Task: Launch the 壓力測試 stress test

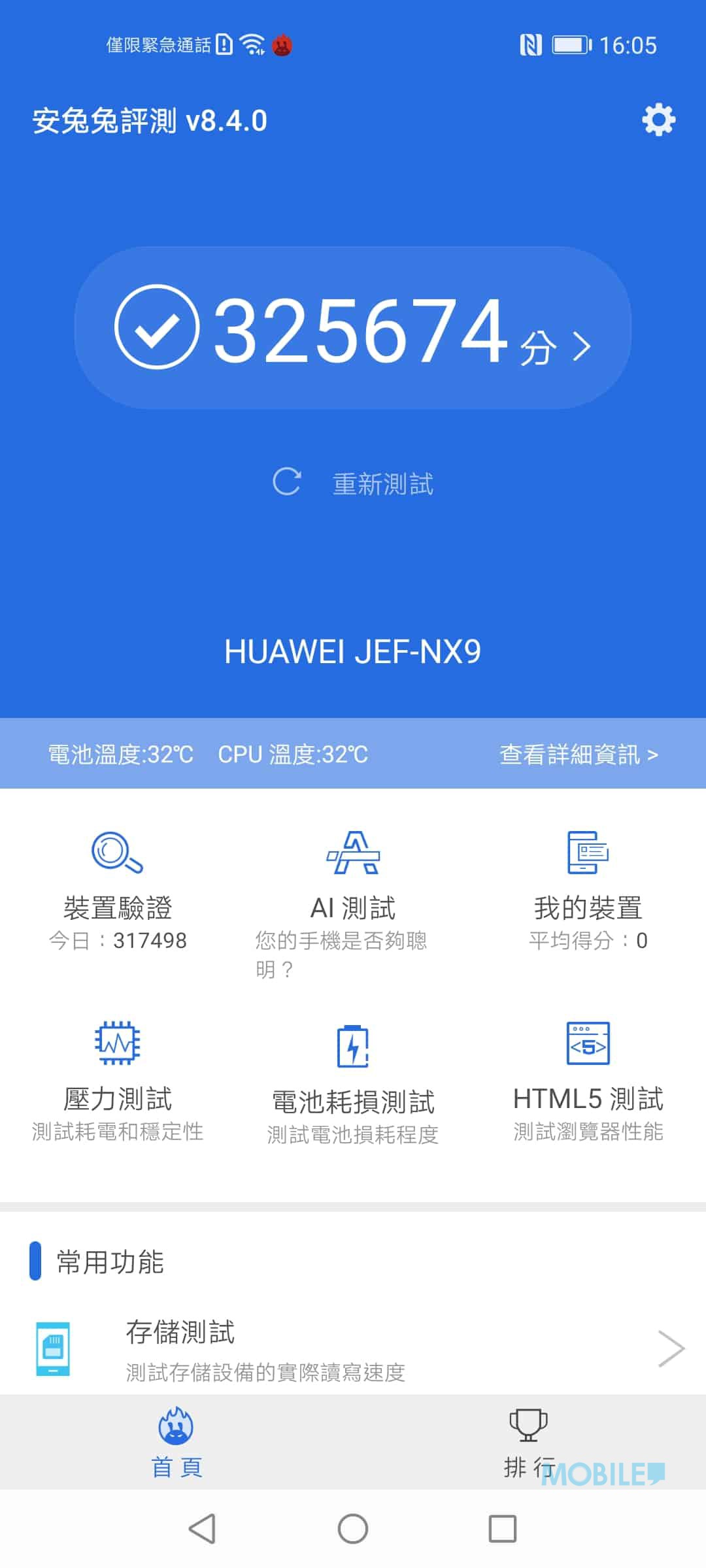Action: coord(118,1081)
